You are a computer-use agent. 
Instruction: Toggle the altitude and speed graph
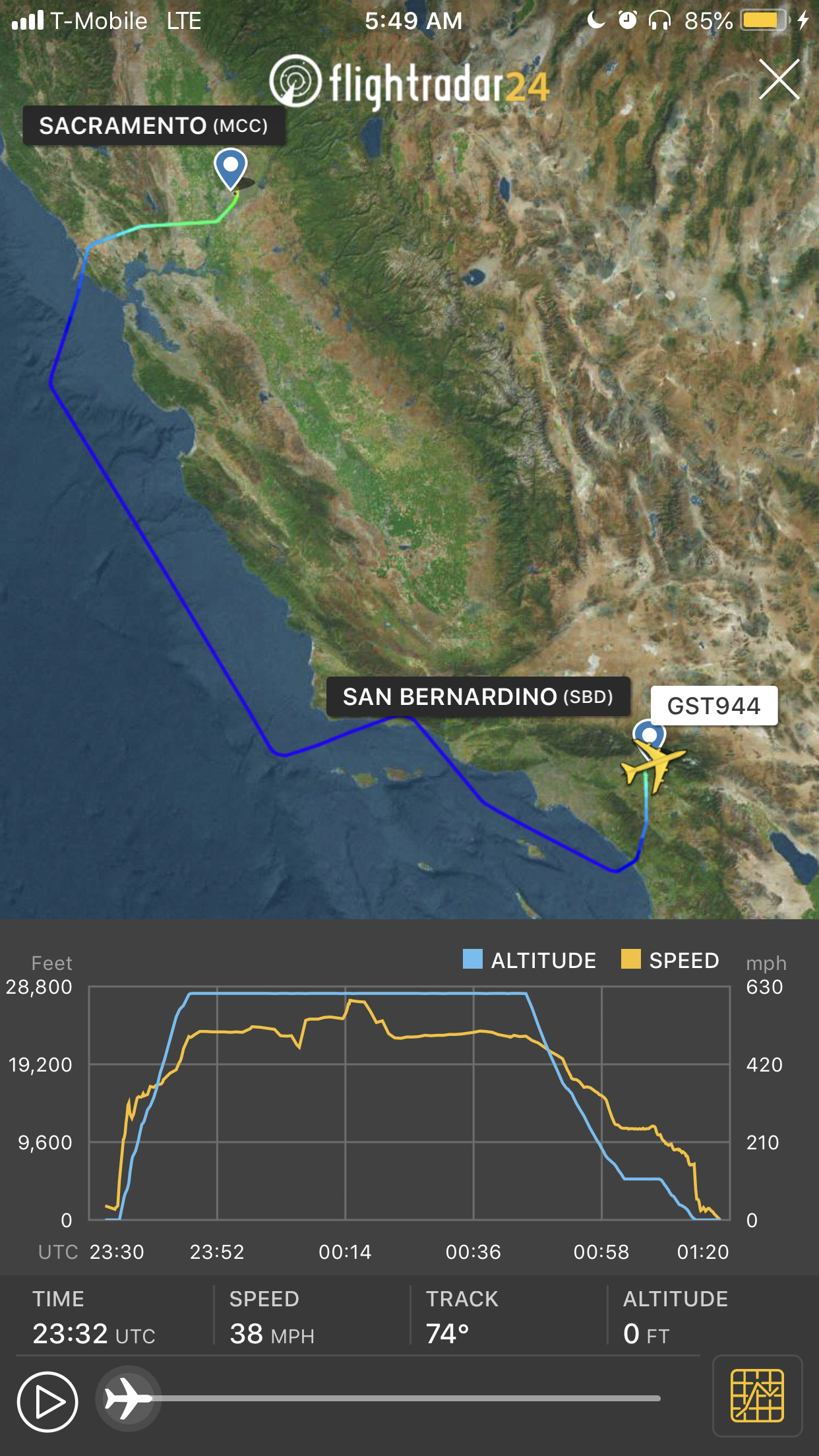click(x=757, y=1395)
